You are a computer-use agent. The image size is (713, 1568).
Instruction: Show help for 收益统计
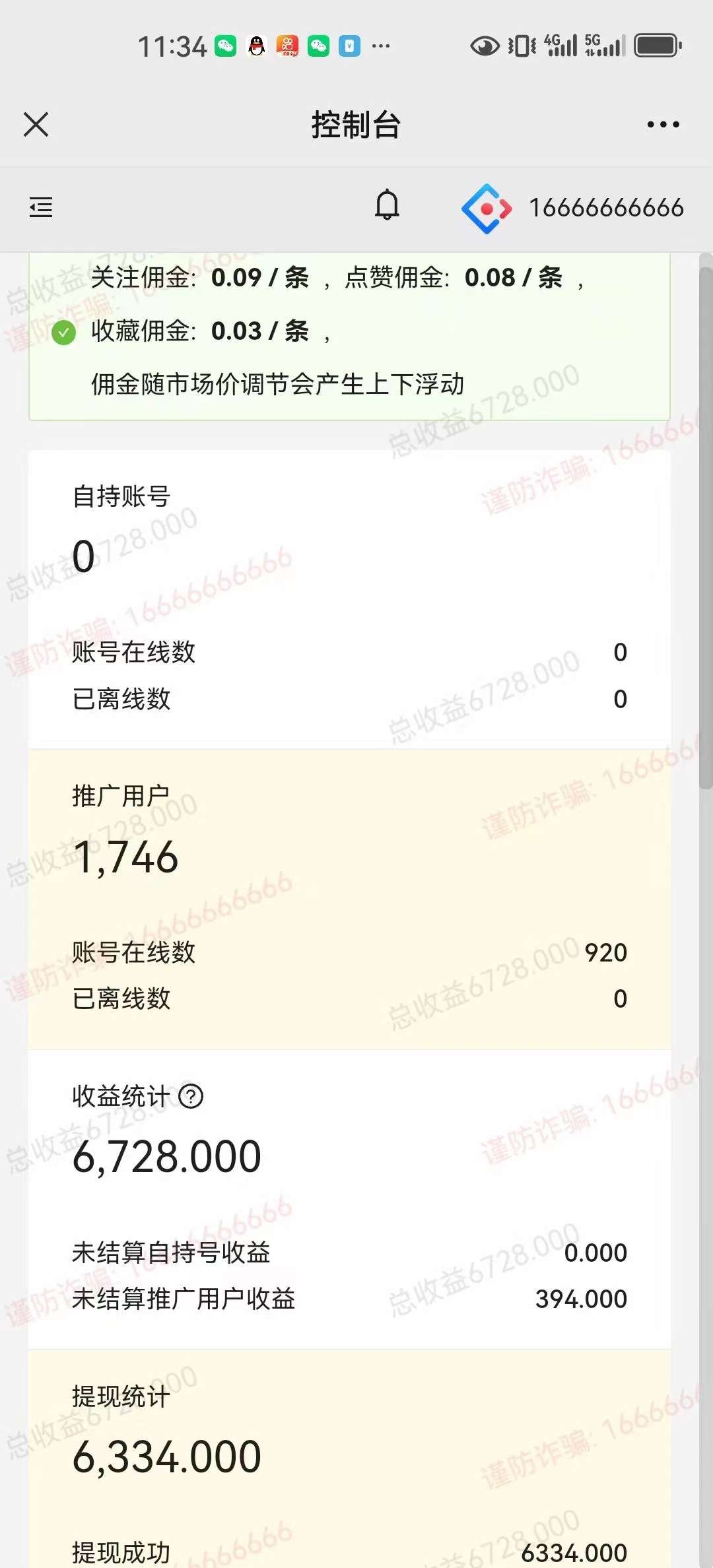[191, 1097]
